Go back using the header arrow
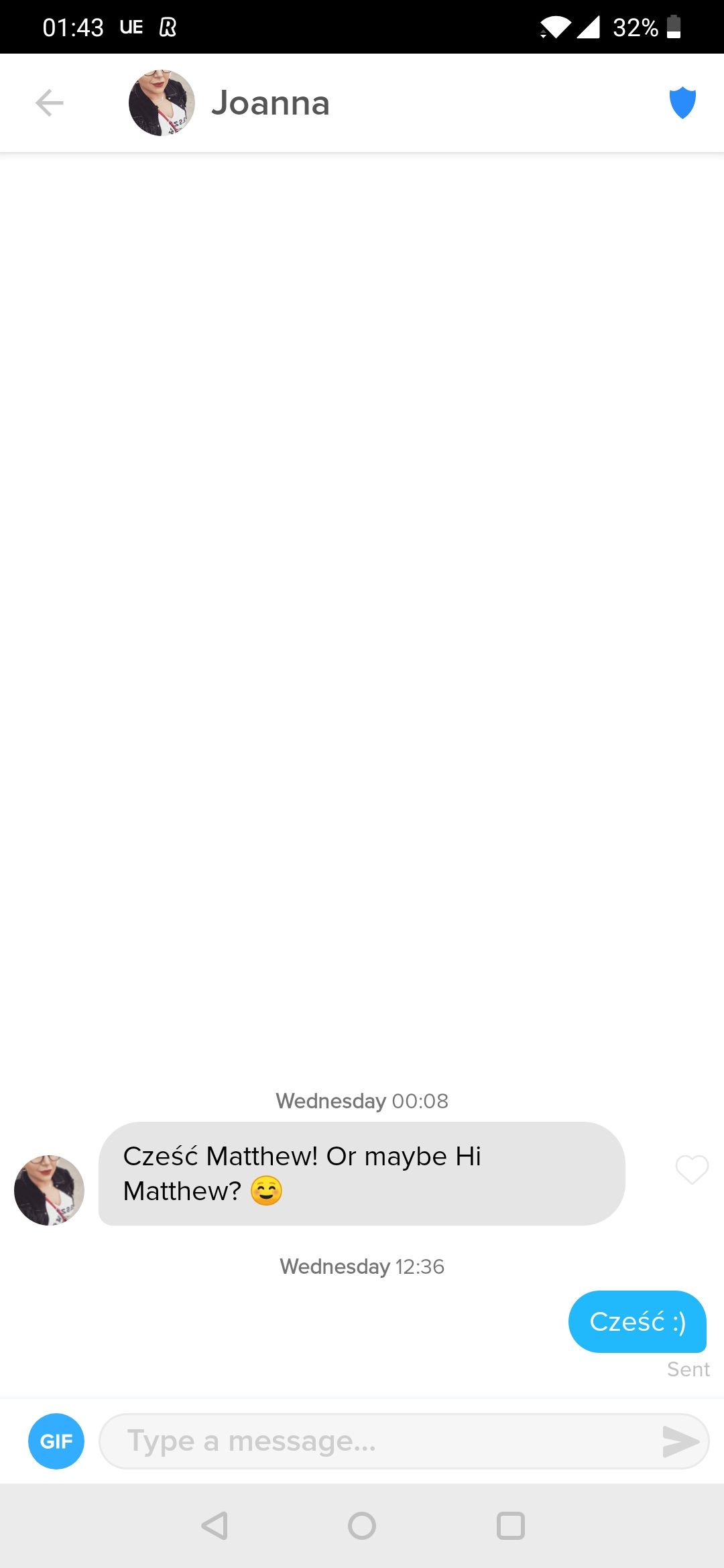 pyautogui.click(x=50, y=103)
